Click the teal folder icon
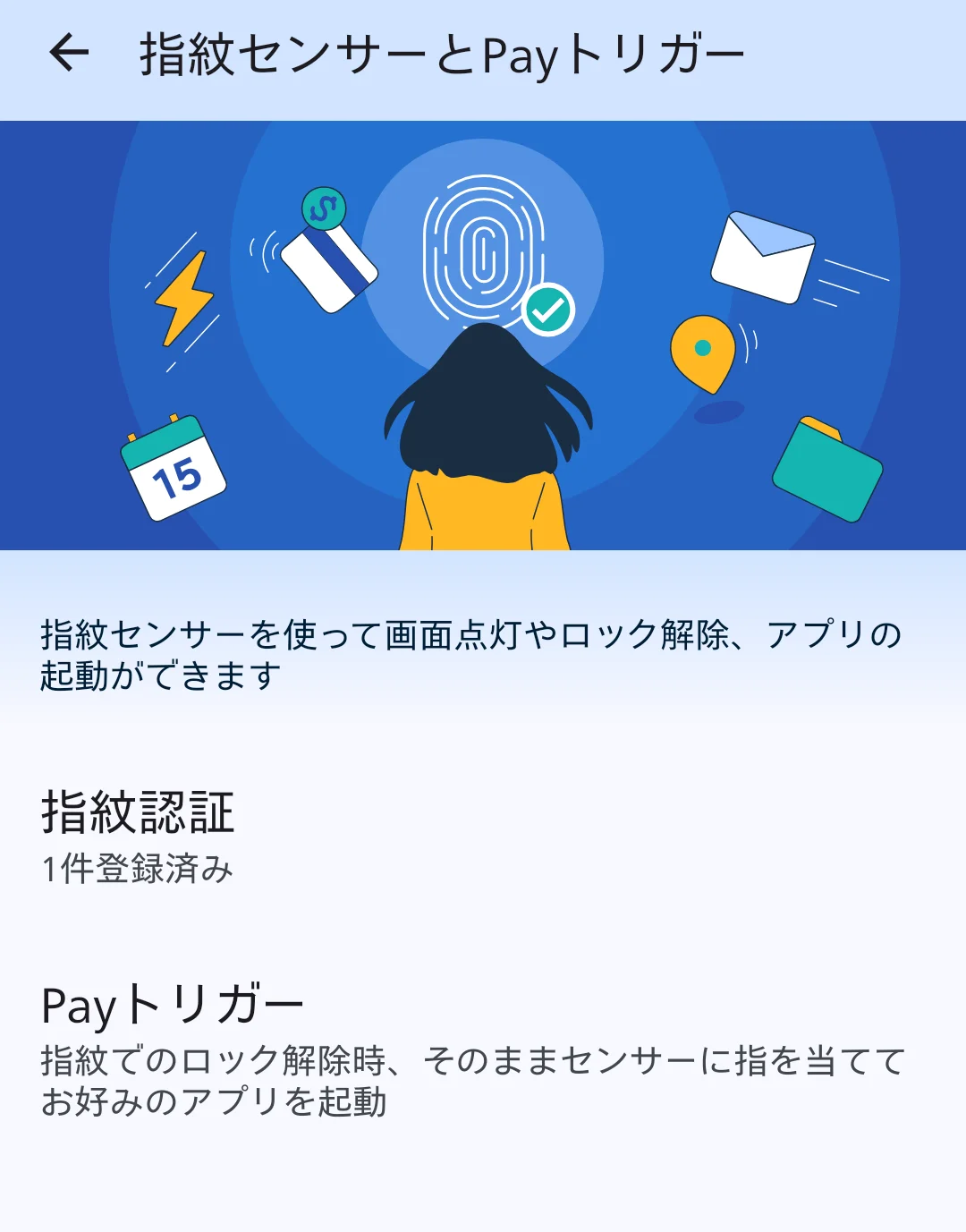Image resolution: width=966 pixels, height=1232 pixels. click(827, 470)
